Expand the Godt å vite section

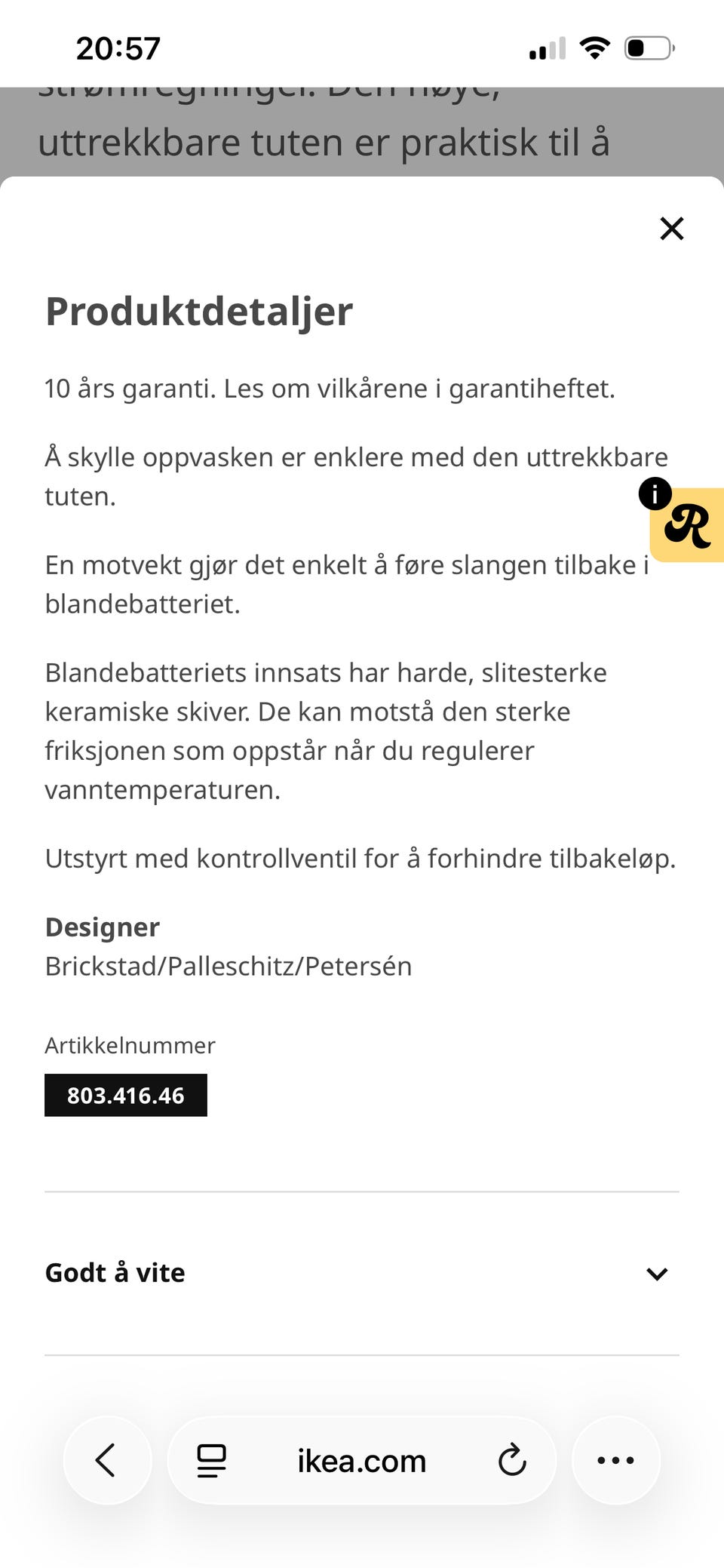pyautogui.click(x=115, y=1273)
